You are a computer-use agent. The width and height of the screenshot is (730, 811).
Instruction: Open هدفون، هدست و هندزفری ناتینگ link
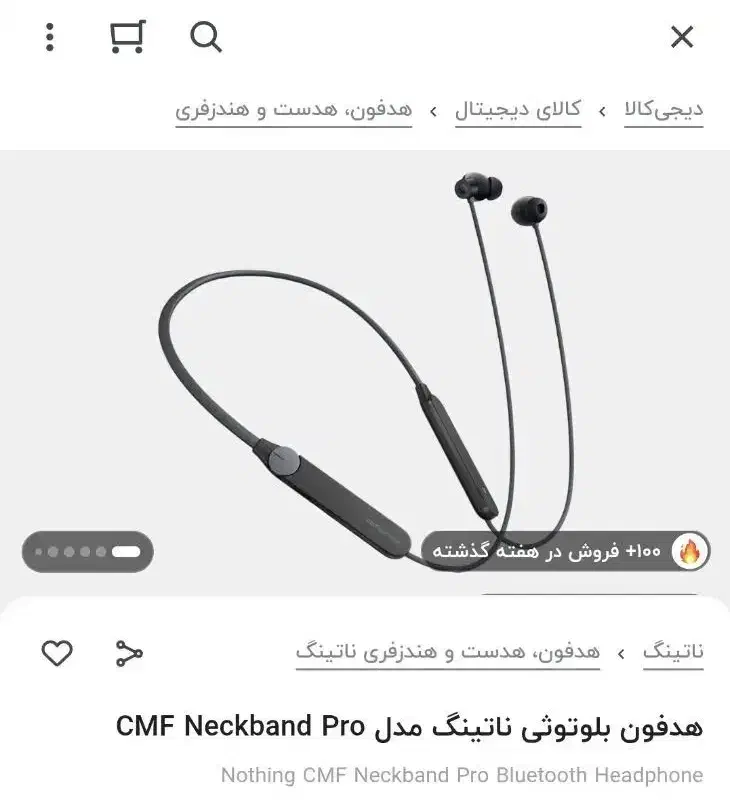click(448, 652)
